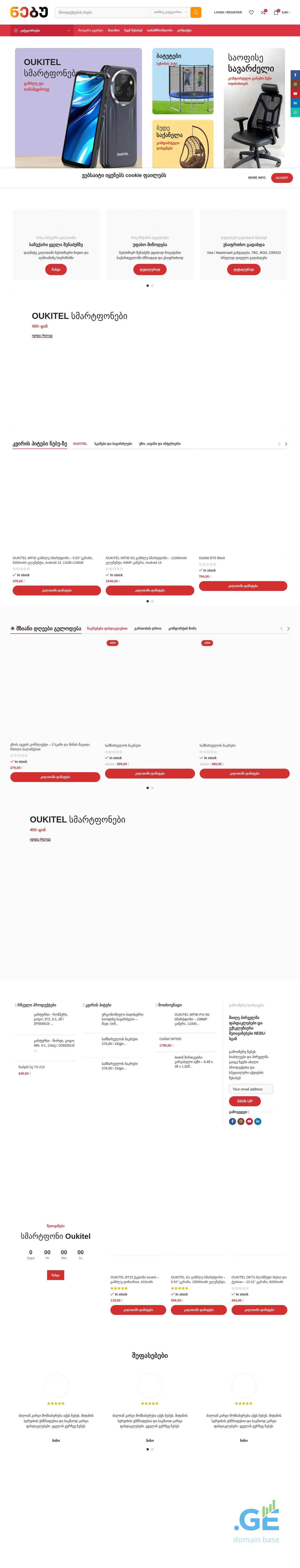Open the ბატუტები trampoline banner
Image resolution: width=300 pixels, height=1568 pixels.
pyautogui.click(x=183, y=81)
